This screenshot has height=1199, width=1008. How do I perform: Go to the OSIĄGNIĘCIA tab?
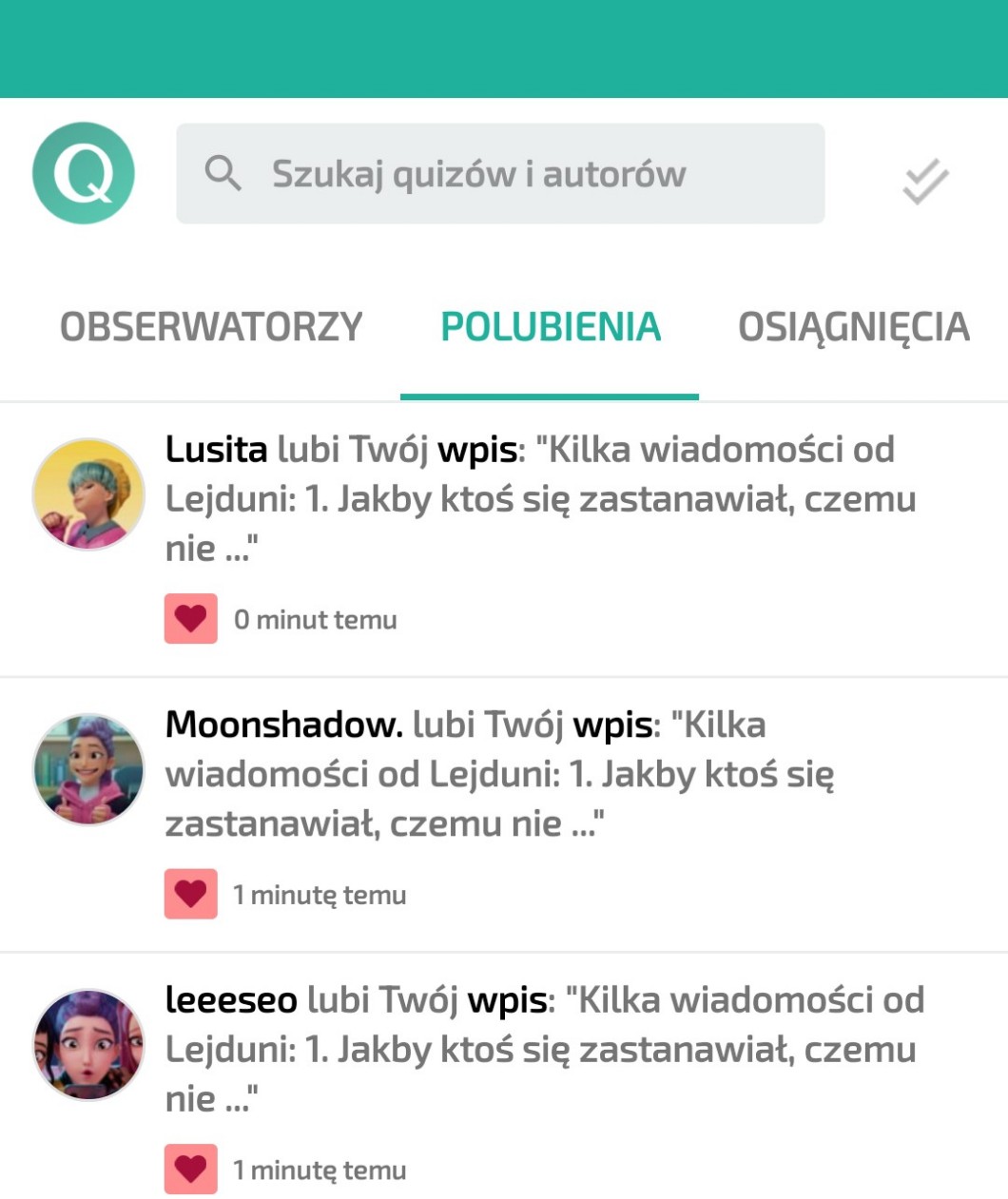853,327
